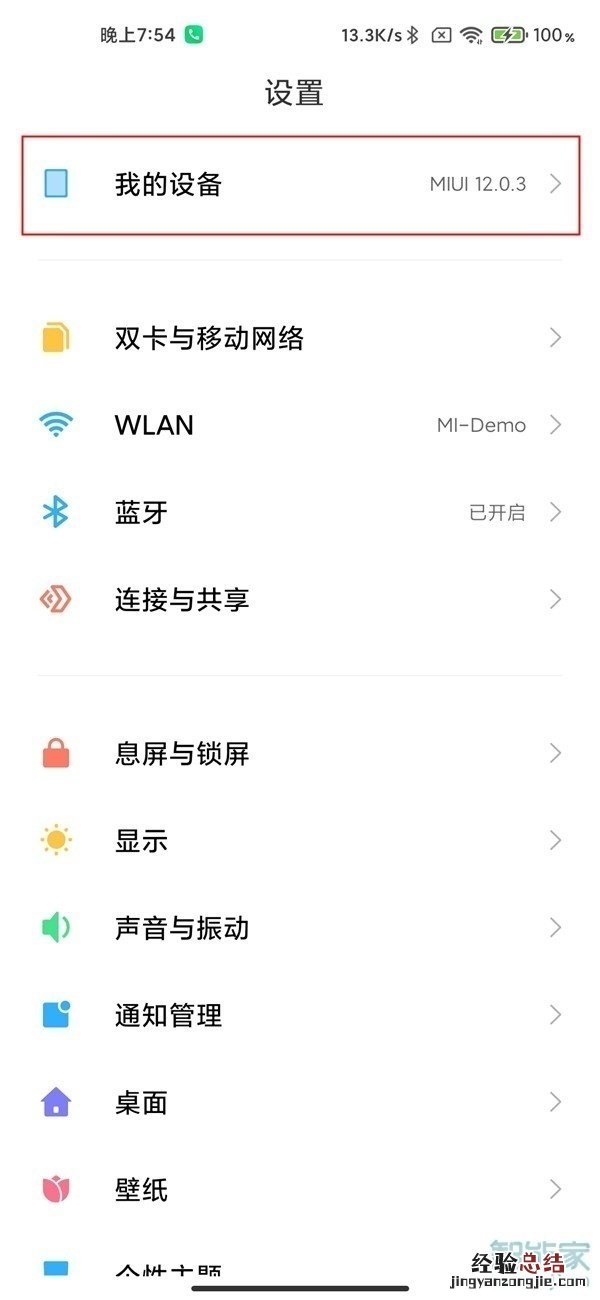Open 连接与共享 settings
This screenshot has width=600, height=1300.
pos(300,600)
